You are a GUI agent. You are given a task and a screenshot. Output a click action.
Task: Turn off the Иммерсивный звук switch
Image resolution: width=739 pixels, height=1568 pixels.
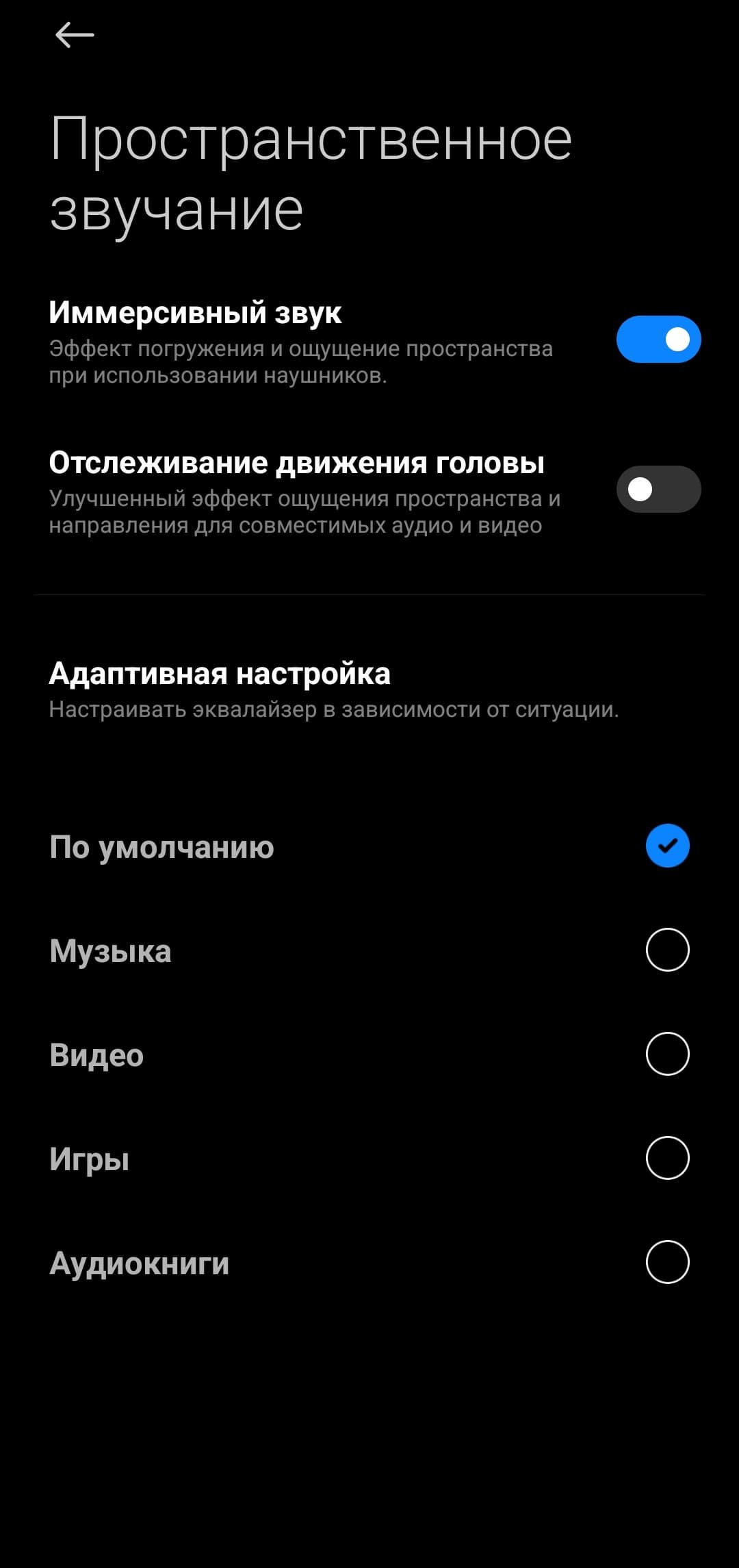click(658, 339)
